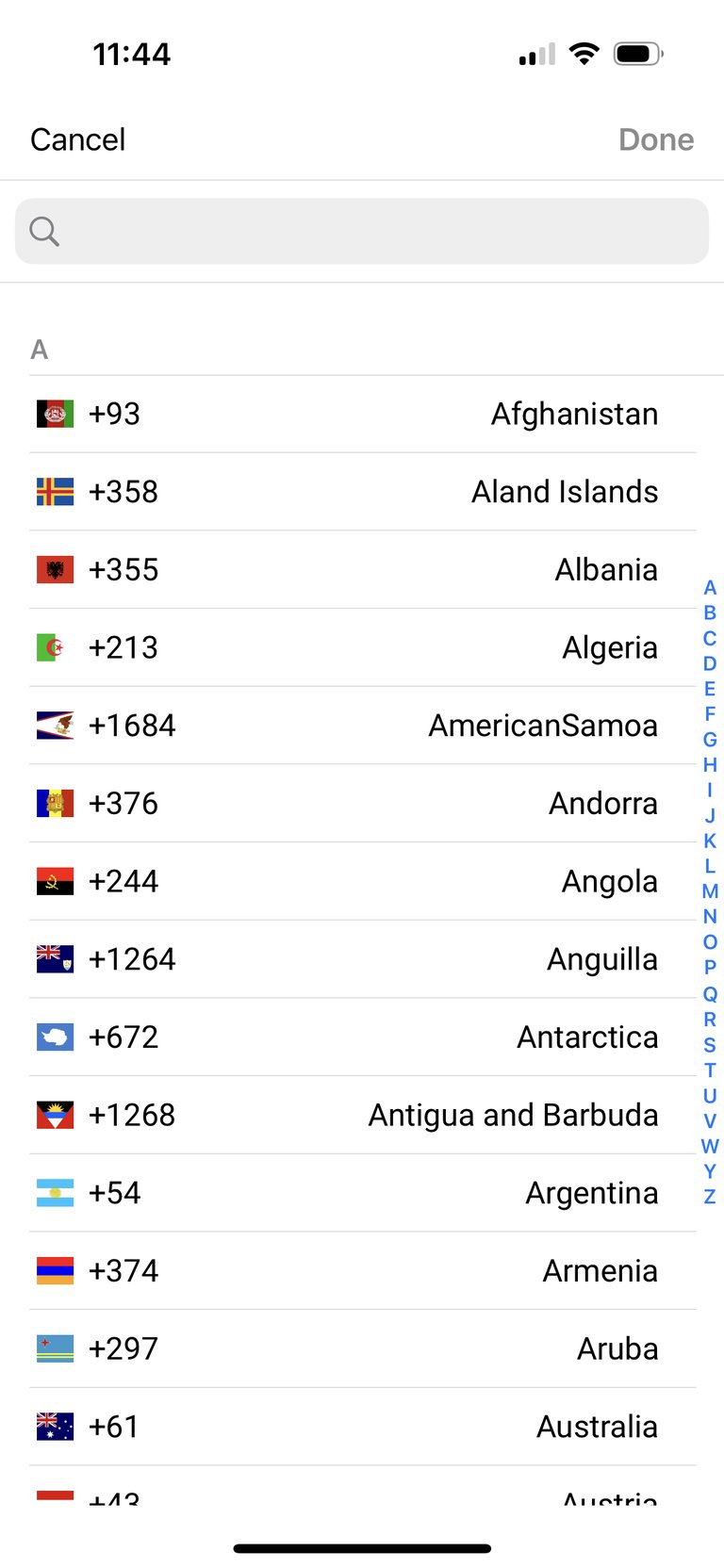Choose Aland Islands +358
Viewport: 724px width, 1568px height.
coord(362,492)
